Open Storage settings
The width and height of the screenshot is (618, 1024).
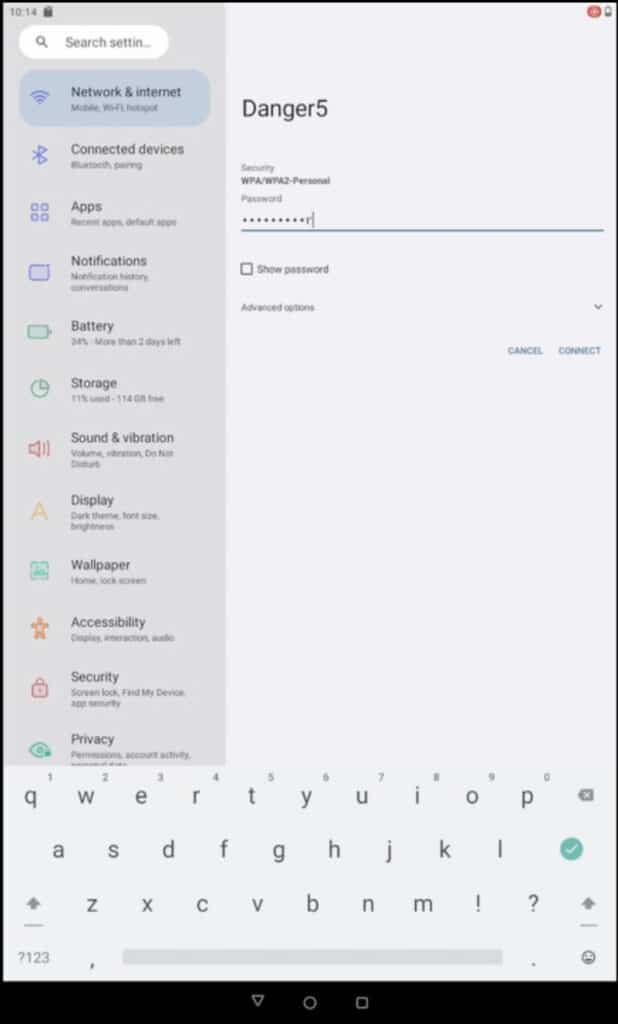tap(115, 389)
